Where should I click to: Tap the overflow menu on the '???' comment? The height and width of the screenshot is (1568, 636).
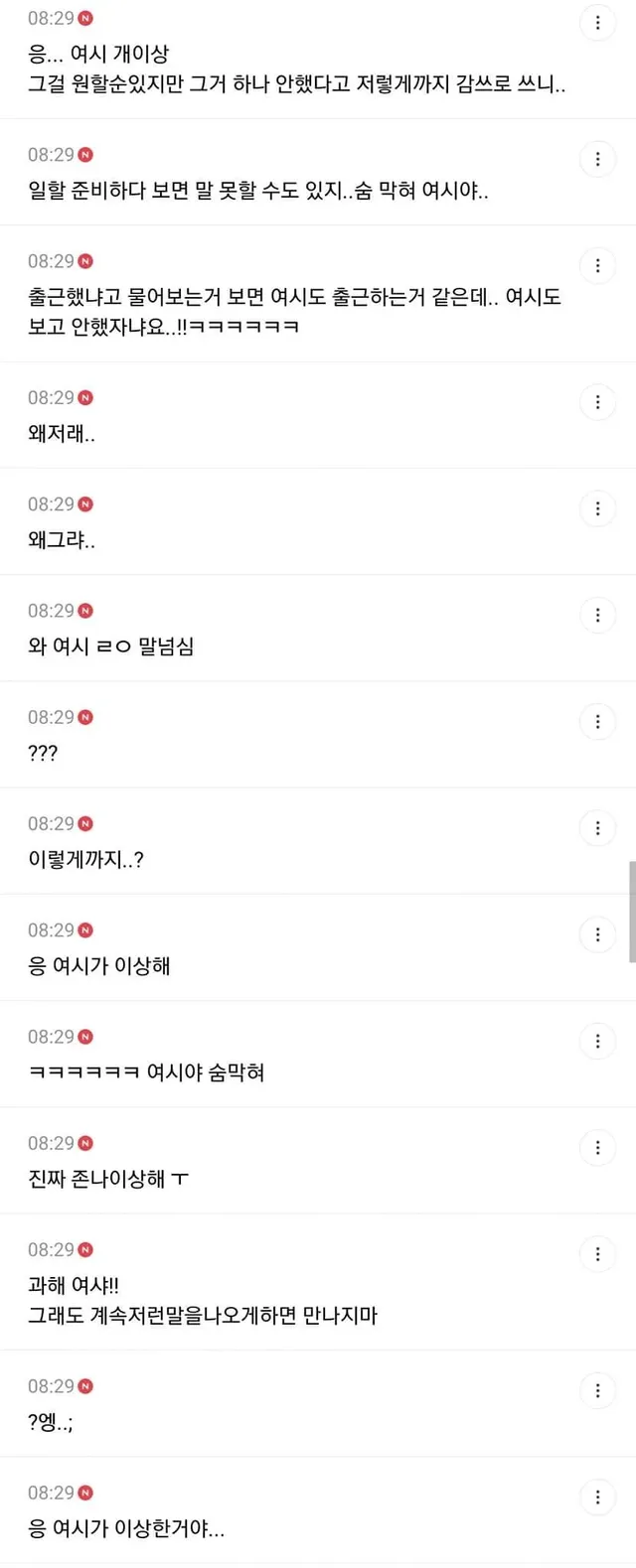[597, 722]
